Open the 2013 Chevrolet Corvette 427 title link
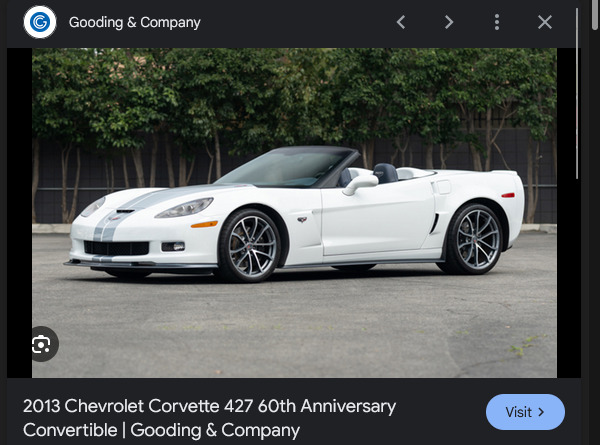 (209, 418)
